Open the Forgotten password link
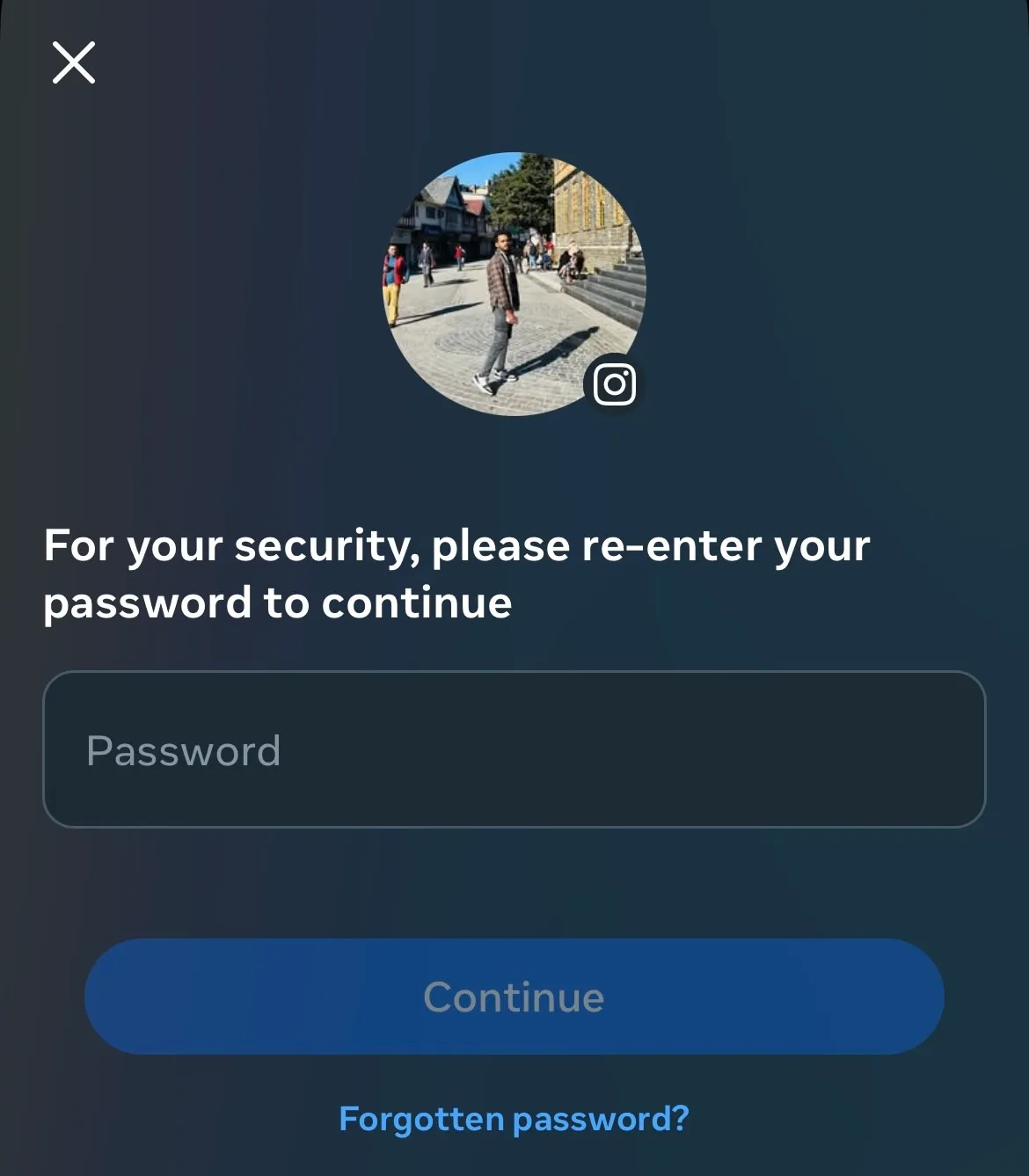 [x=514, y=1119]
